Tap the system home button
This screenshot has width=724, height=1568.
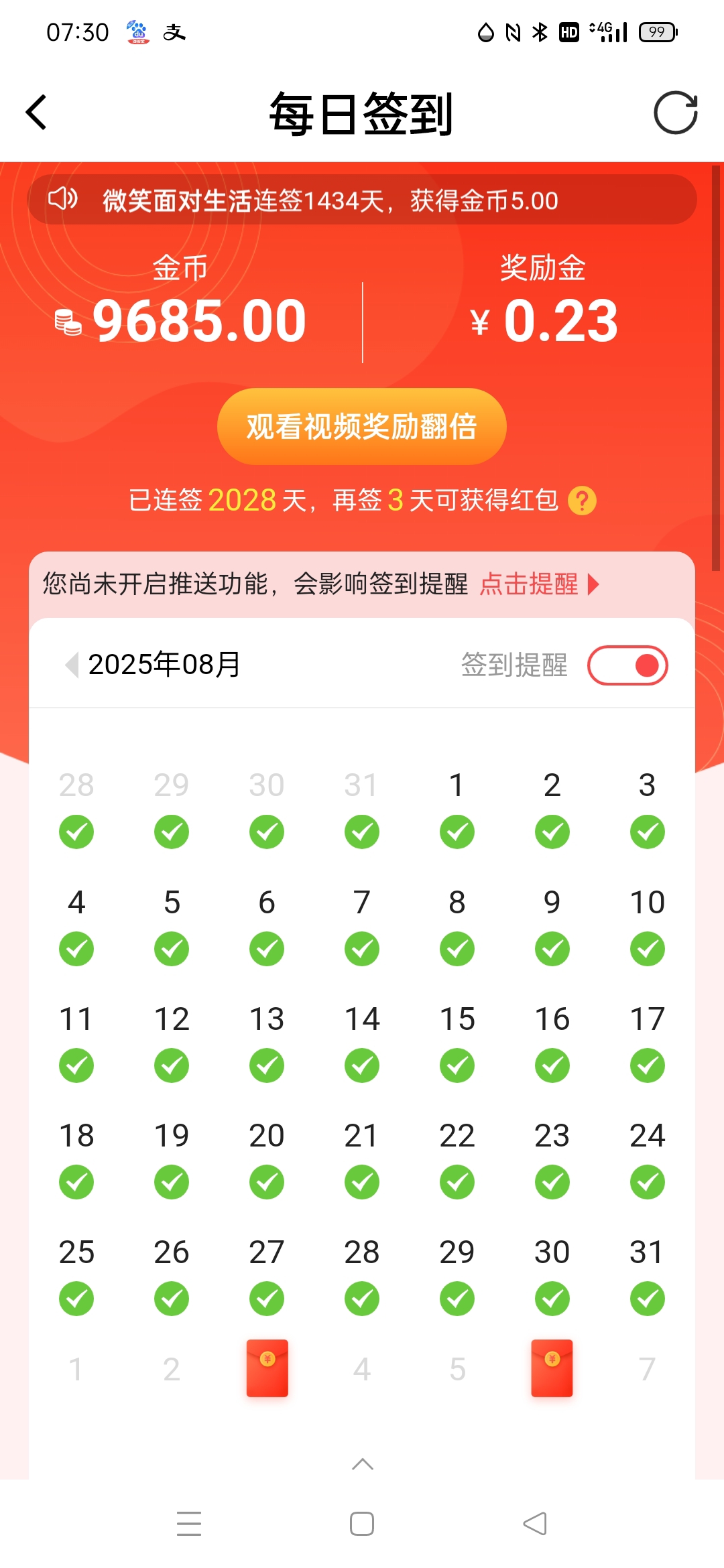(x=362, y=1524)
